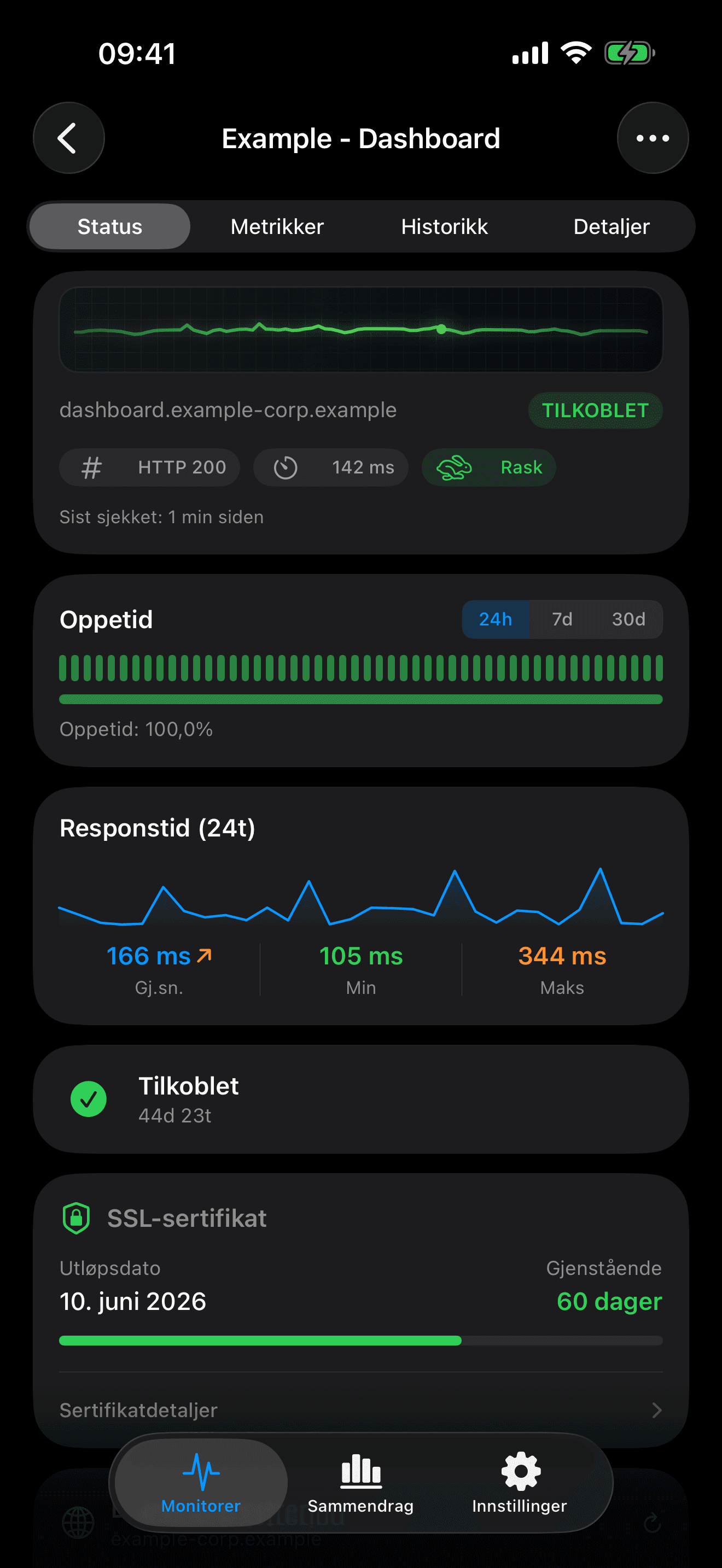Show Oppetid for 30d

coord(628,619)
